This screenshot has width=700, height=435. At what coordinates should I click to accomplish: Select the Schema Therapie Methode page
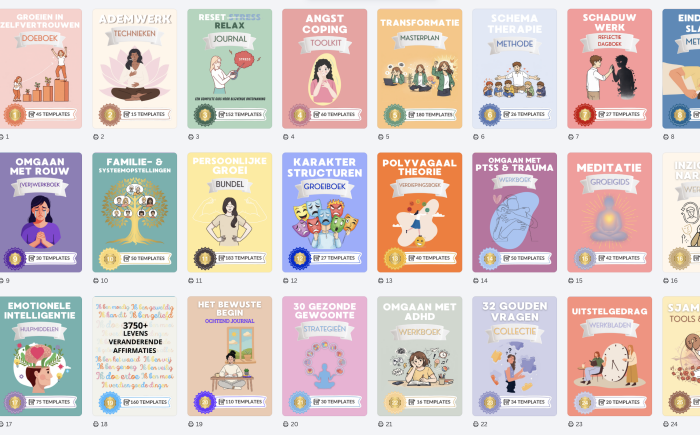[x=514, y=68]
